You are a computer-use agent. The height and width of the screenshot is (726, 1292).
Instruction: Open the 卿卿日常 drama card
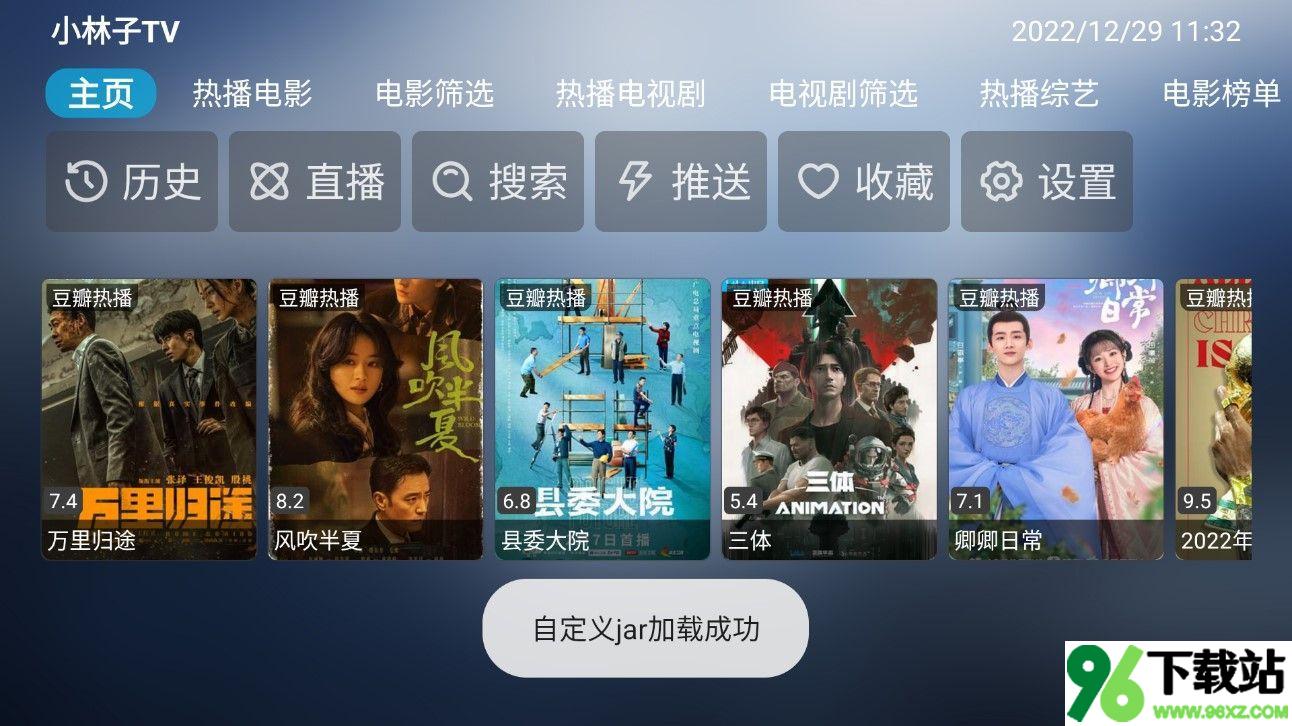click(x=1056, y=418)
